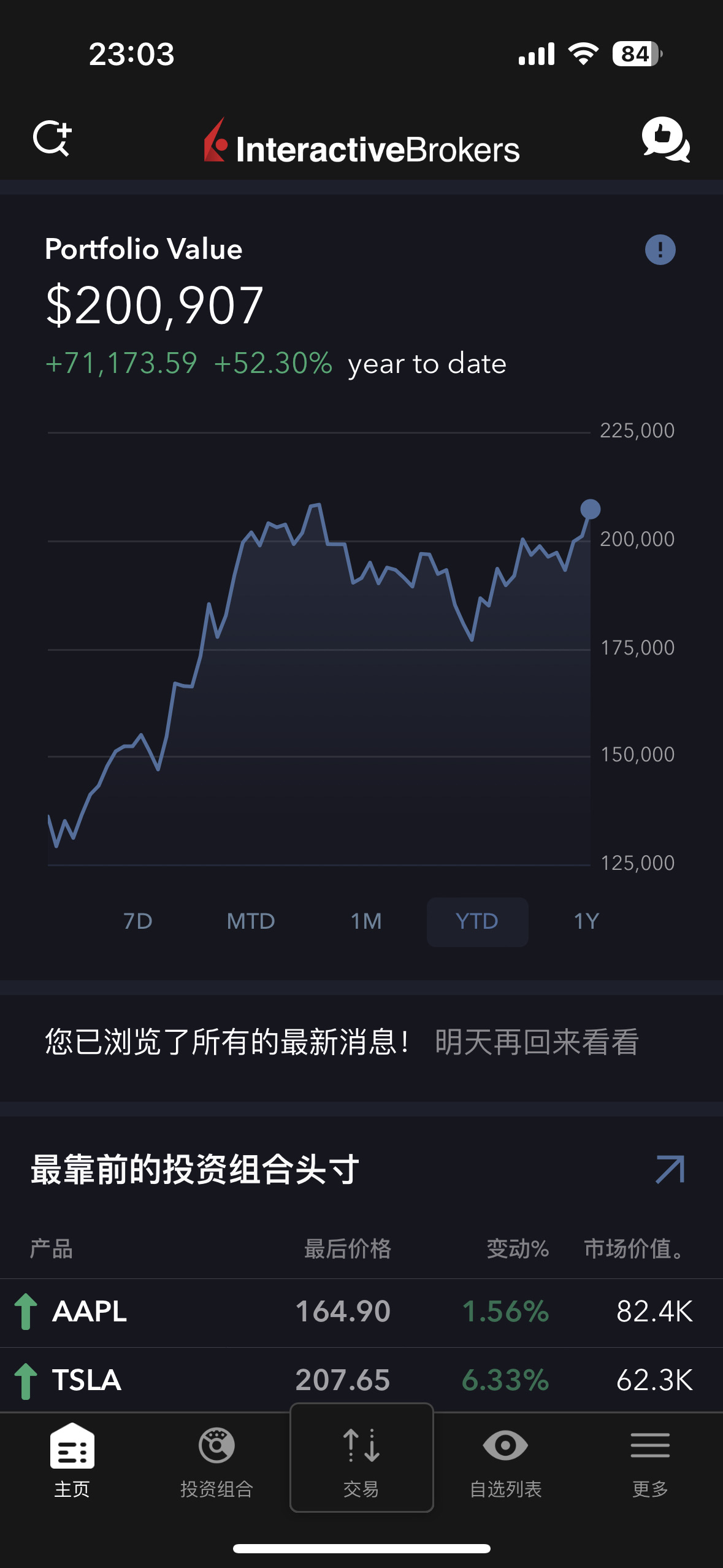Select the YTD chart range
Screen dimensions: 723x1568
pyautogui.click(x=477, y=921)
